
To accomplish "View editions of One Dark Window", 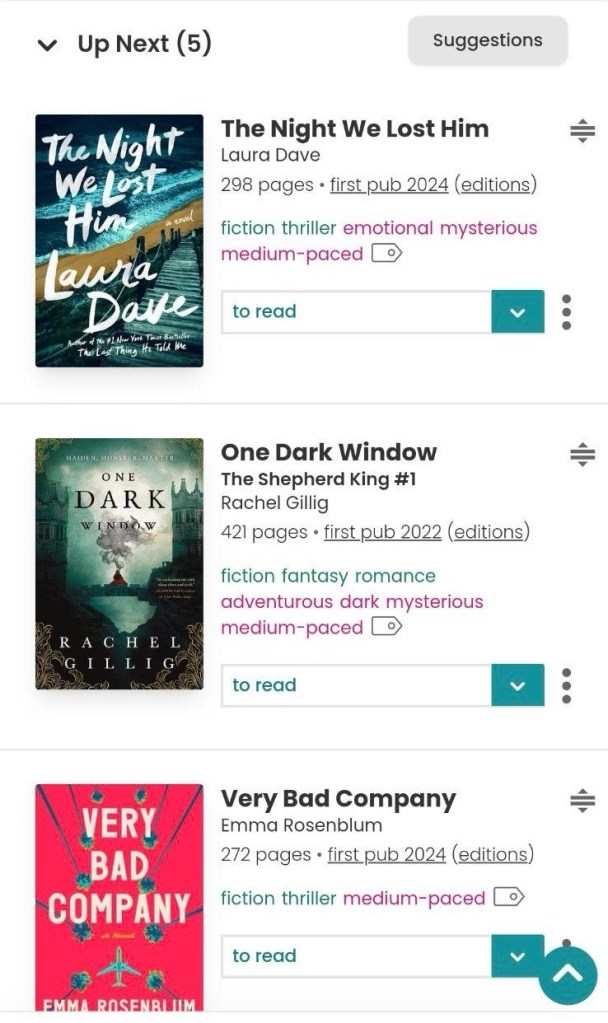I will (x=488, y=532).
